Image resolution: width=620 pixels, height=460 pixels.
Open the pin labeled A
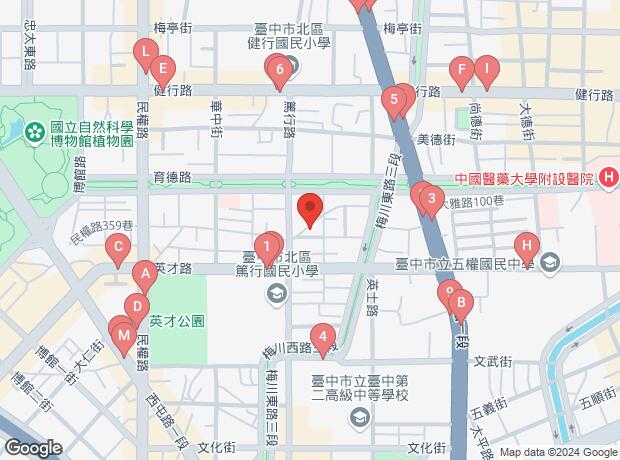[x=146, y=271]
